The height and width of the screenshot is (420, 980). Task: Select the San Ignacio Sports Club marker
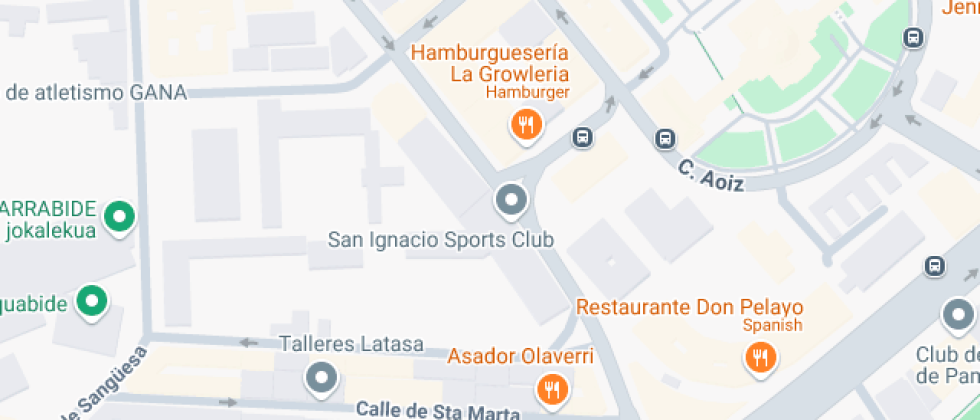511,201
